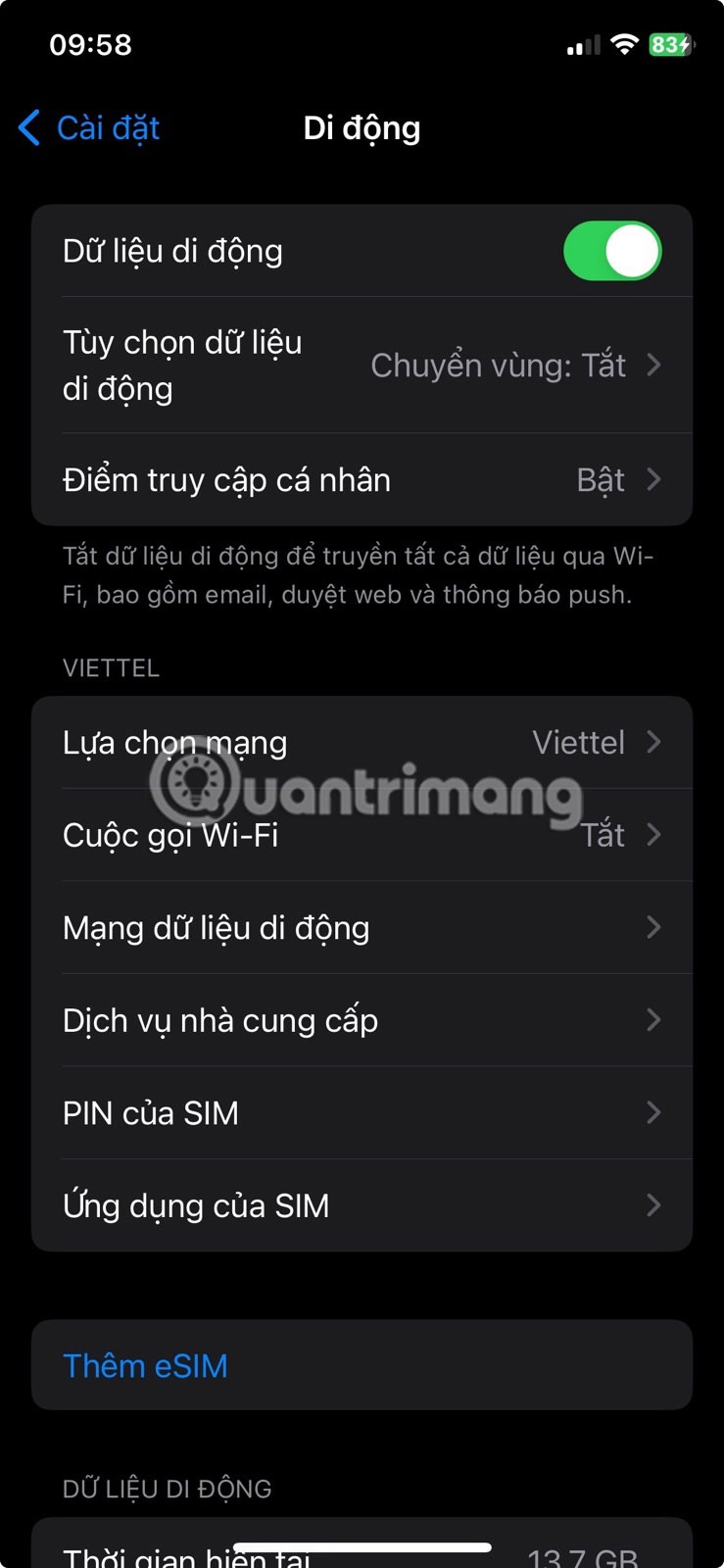Go back to Cài đặt
This screenshot has height=1568, width=724.
pyautogui.click(x=90, y=128)
